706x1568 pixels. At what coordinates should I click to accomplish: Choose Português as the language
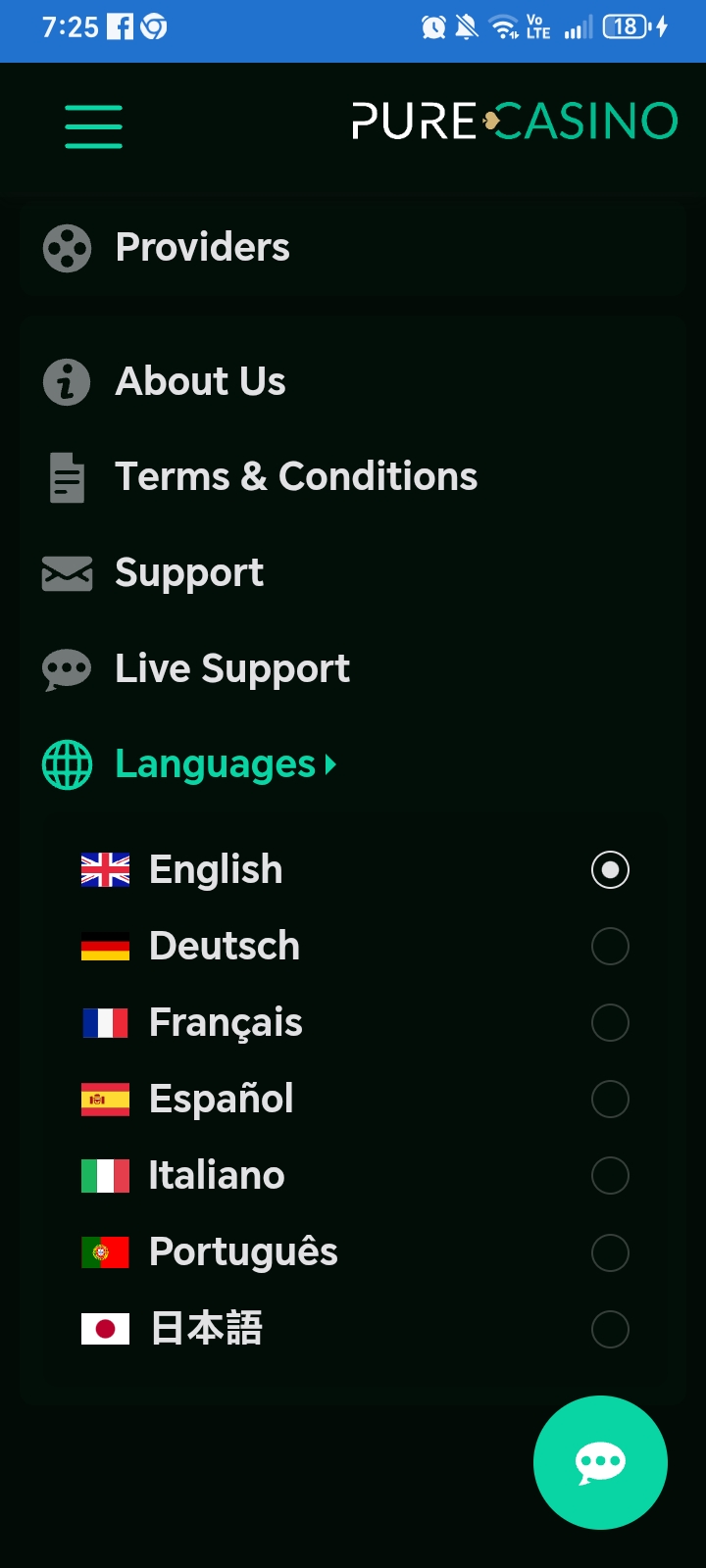(x=609, y=1252)
